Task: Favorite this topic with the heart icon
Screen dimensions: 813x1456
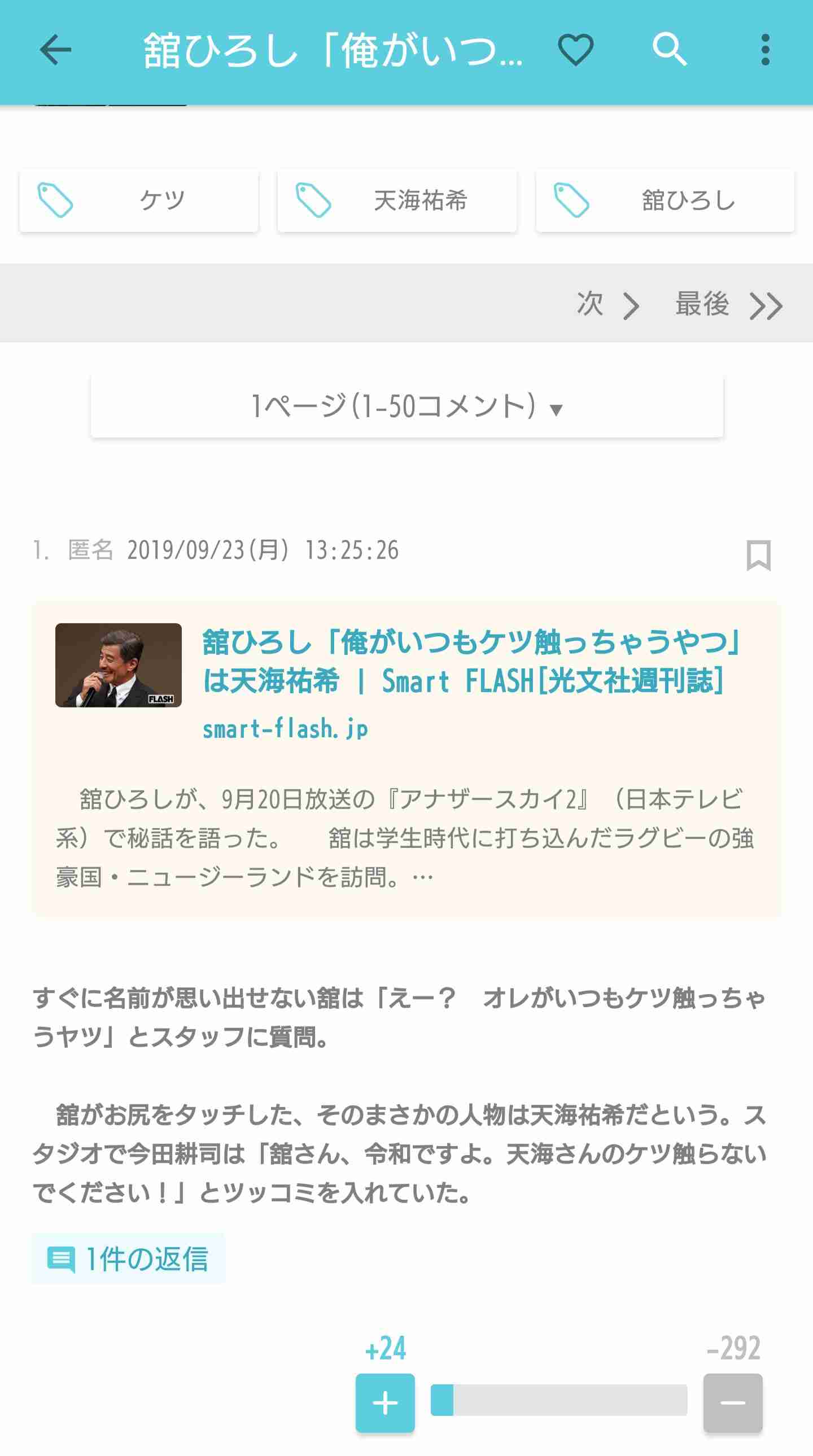Action: pos(575,50)
